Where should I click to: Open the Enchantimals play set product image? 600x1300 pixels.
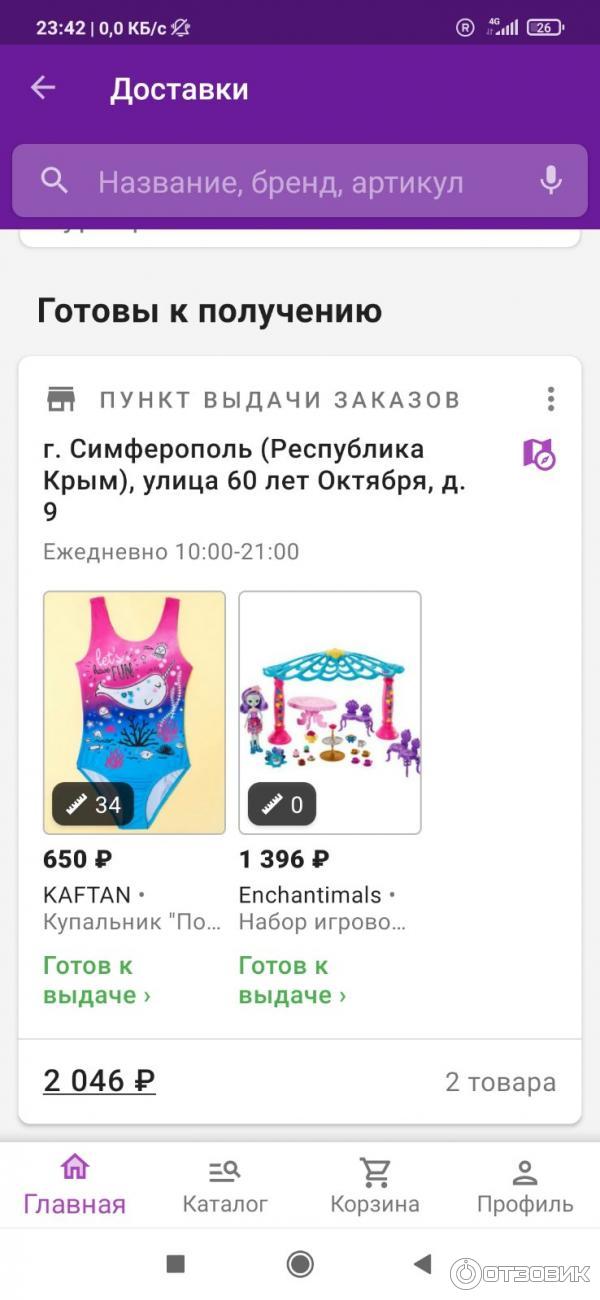tap(329, 712)
